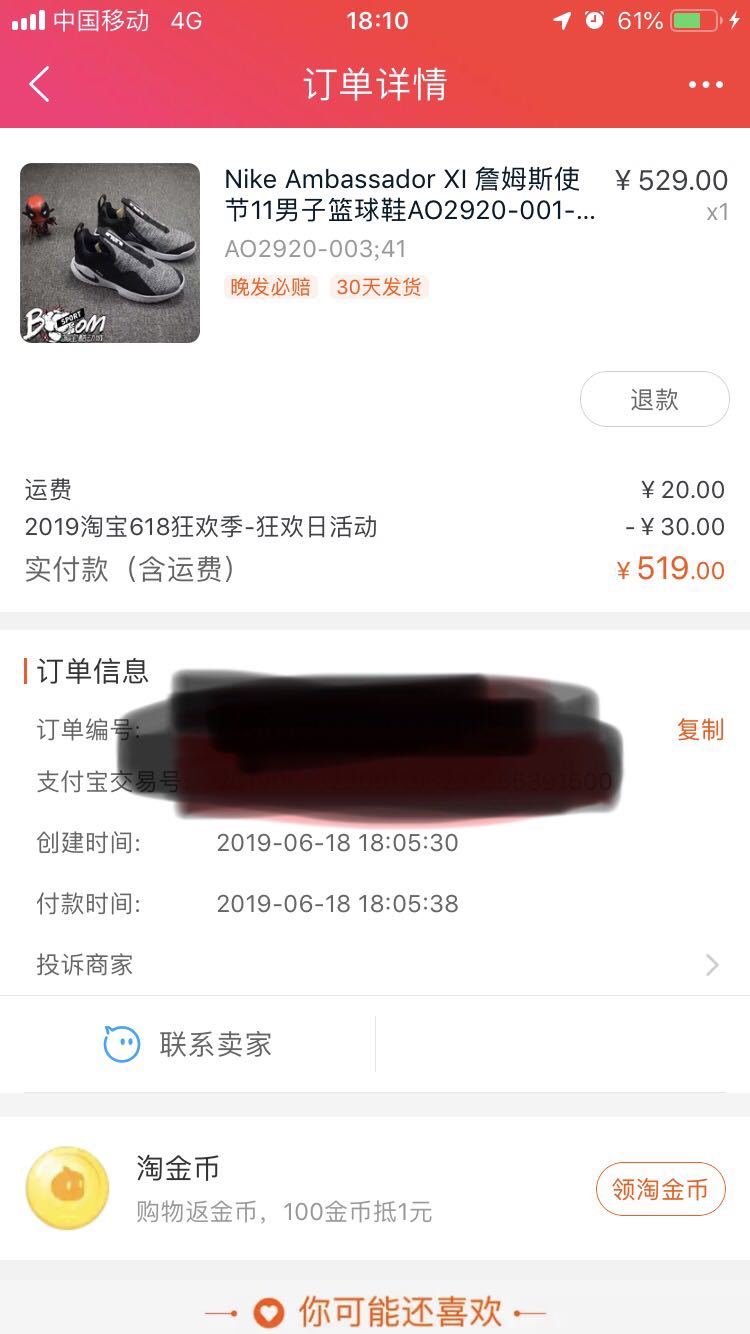Open the Nike Ambassador XI product image
The width and height of the screenshot is (750, 1334).
click(110, 253)
